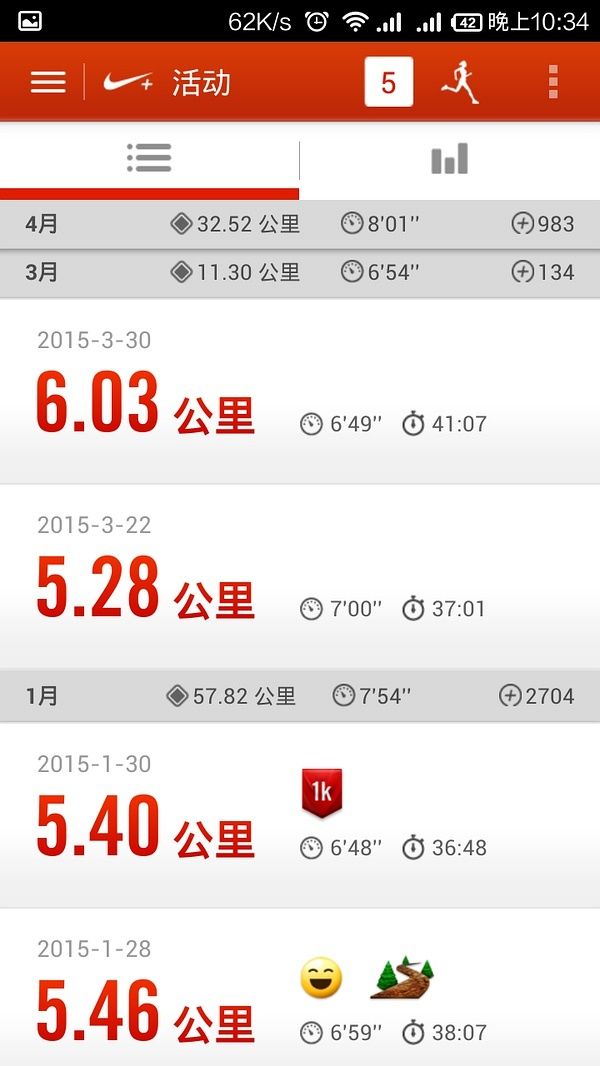View the 2015-1-30 run of 5.40 公里
The height and width of the screenshot is (1066, 600).
(300, 815)
